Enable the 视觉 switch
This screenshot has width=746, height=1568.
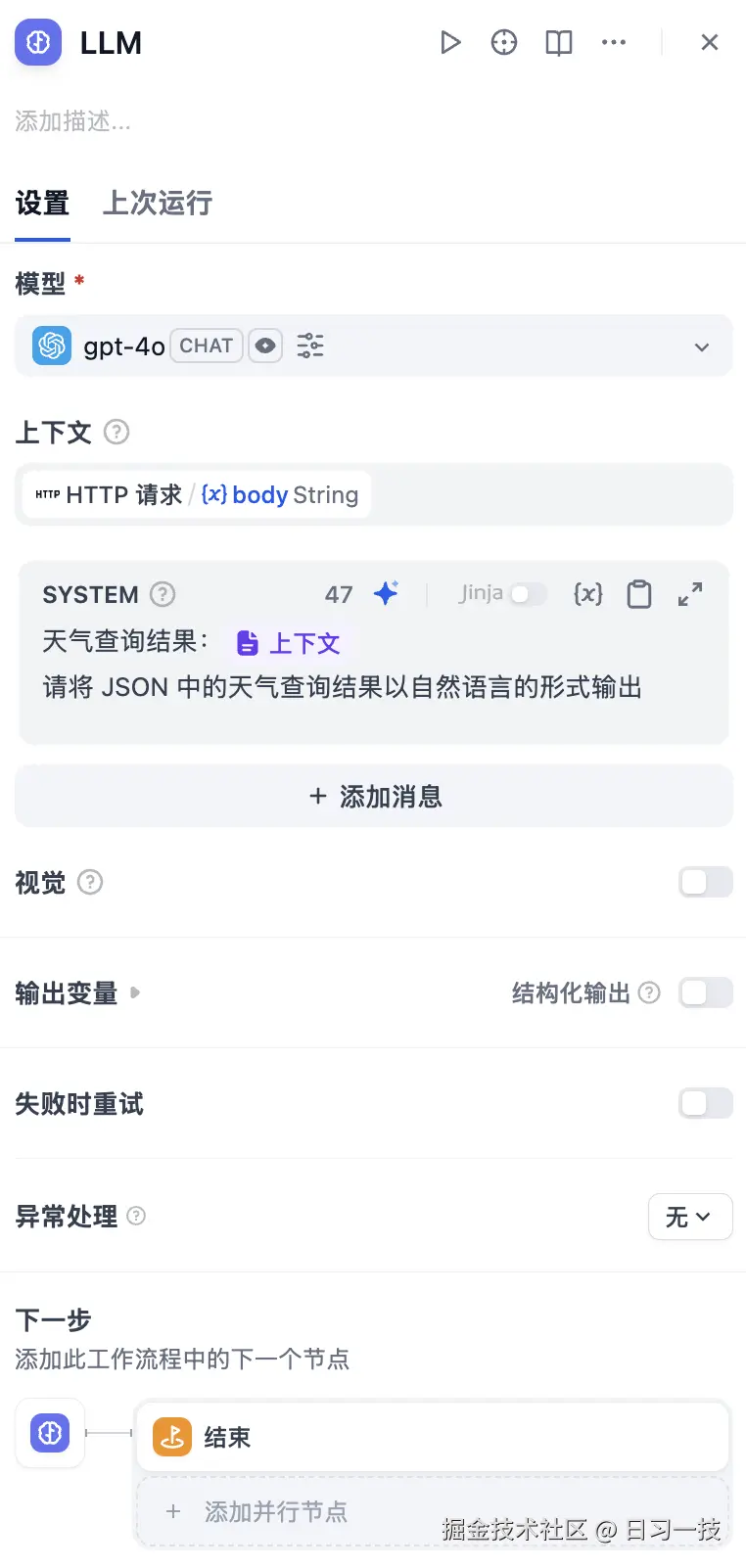point(705,882)
